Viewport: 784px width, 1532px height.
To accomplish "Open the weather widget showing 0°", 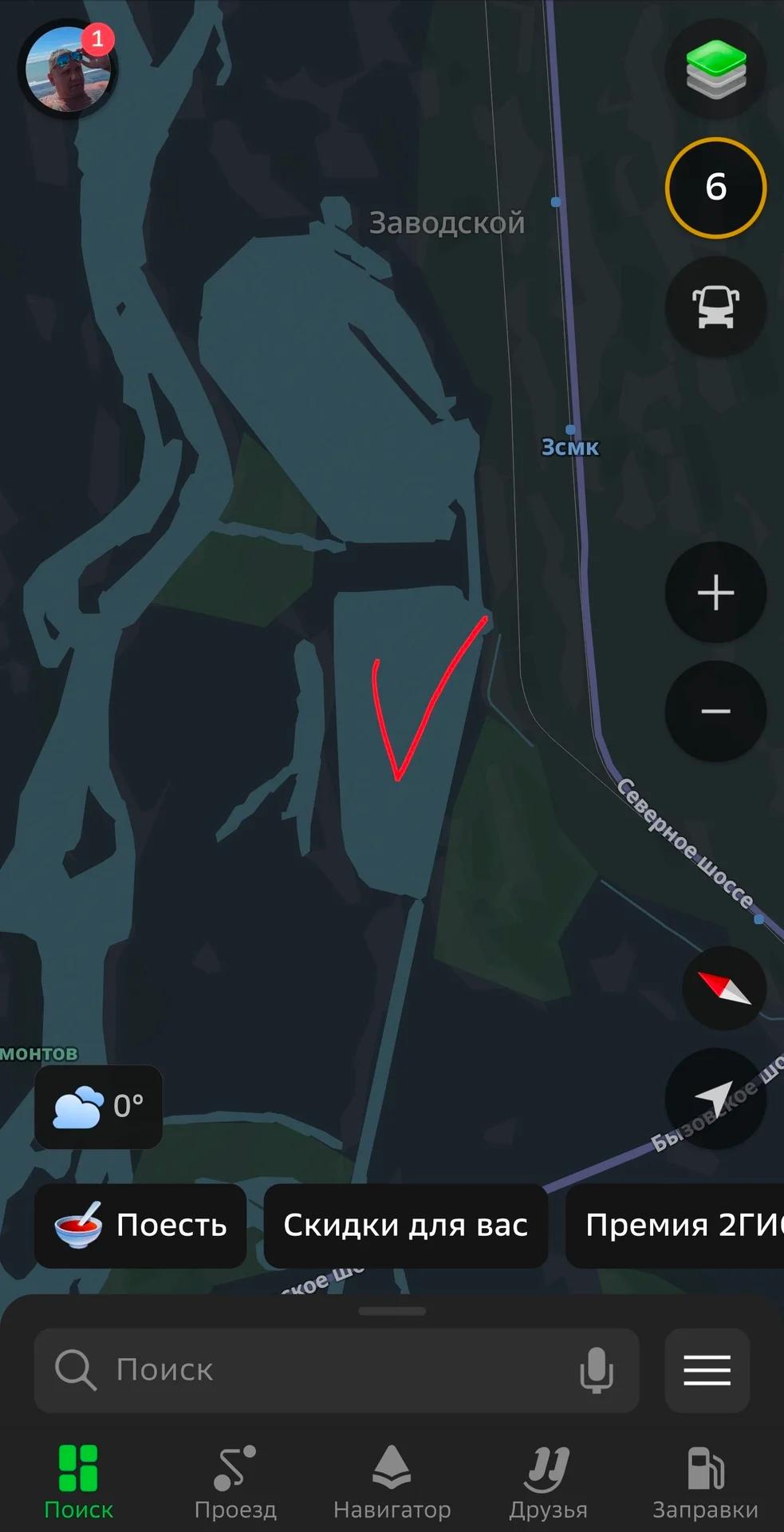I will point(98,1107).
